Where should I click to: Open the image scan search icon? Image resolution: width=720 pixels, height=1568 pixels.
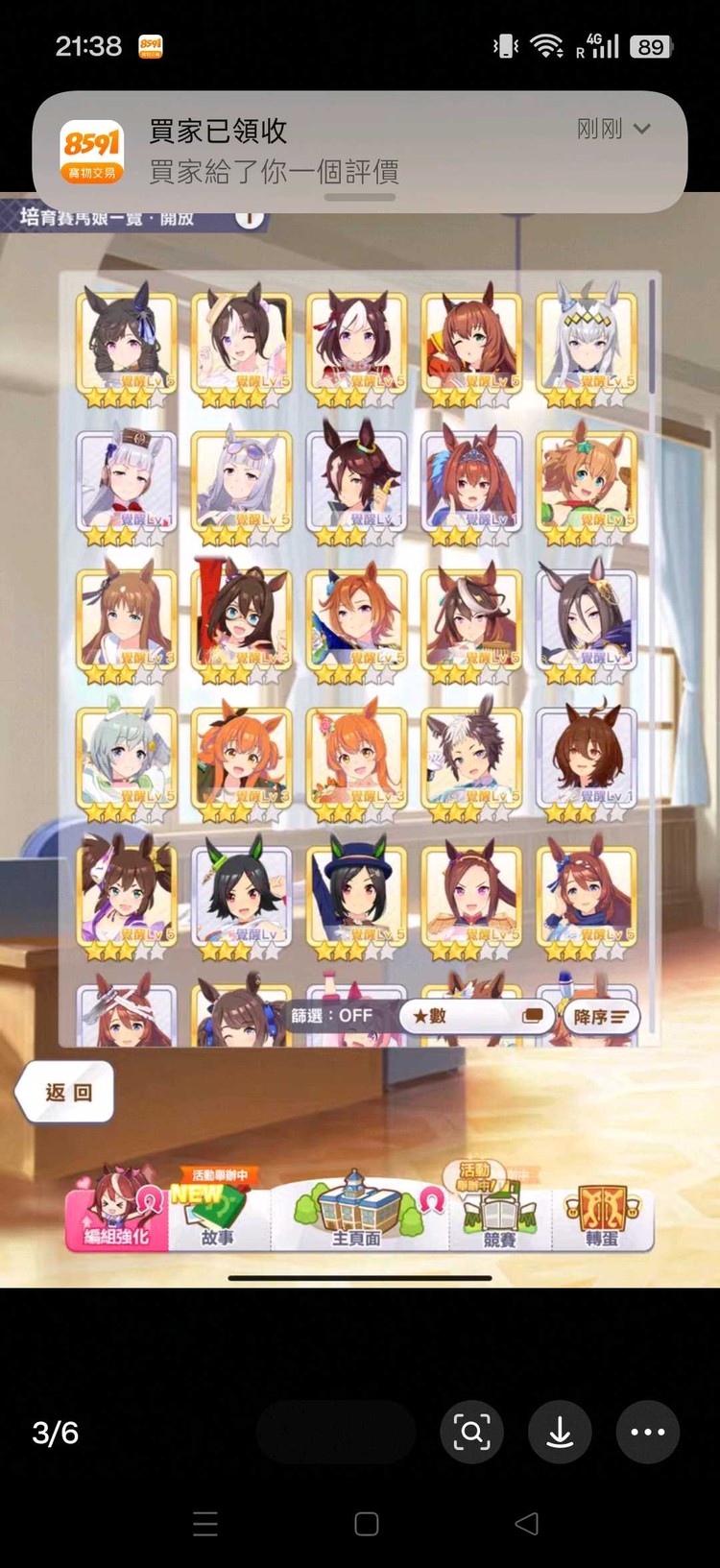point(471,1432)
